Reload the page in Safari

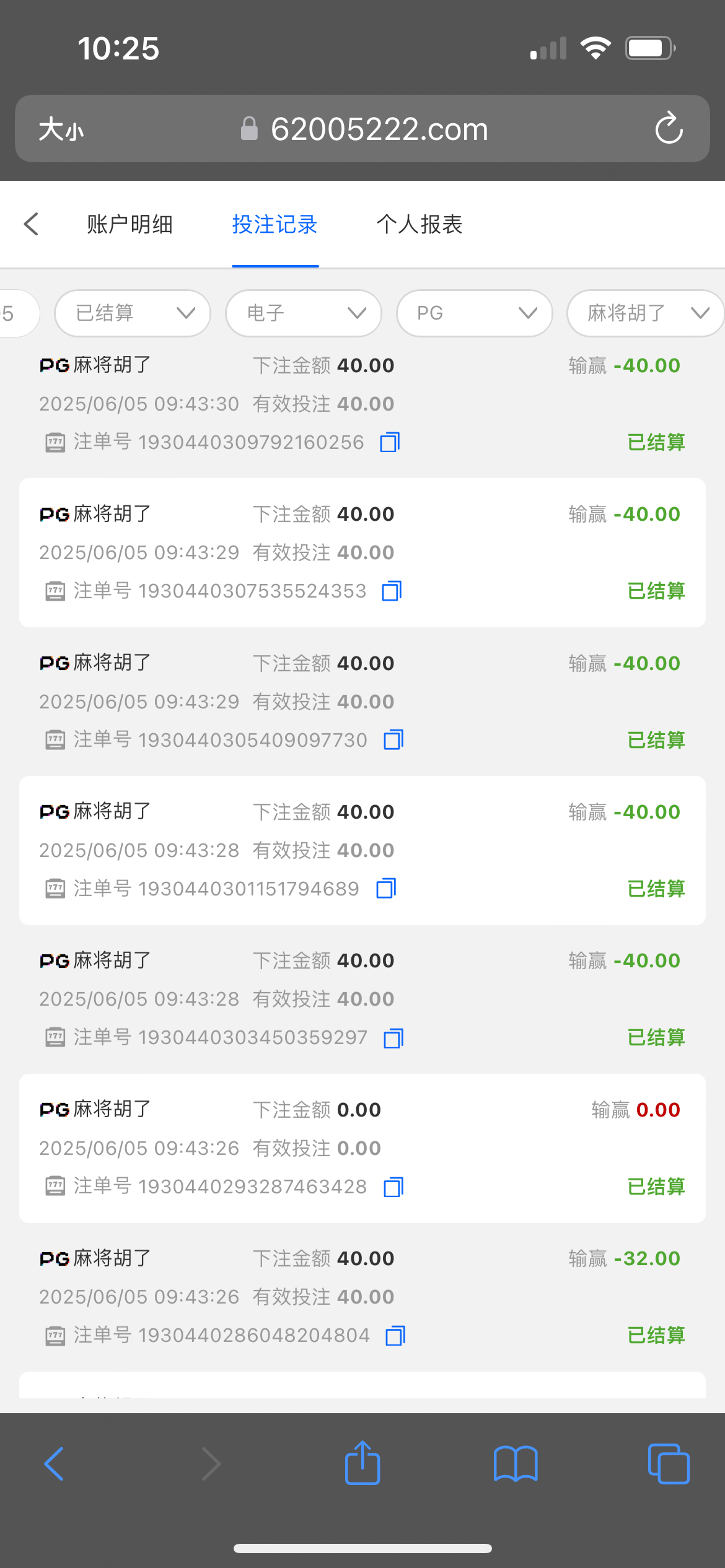pos(669,129)
